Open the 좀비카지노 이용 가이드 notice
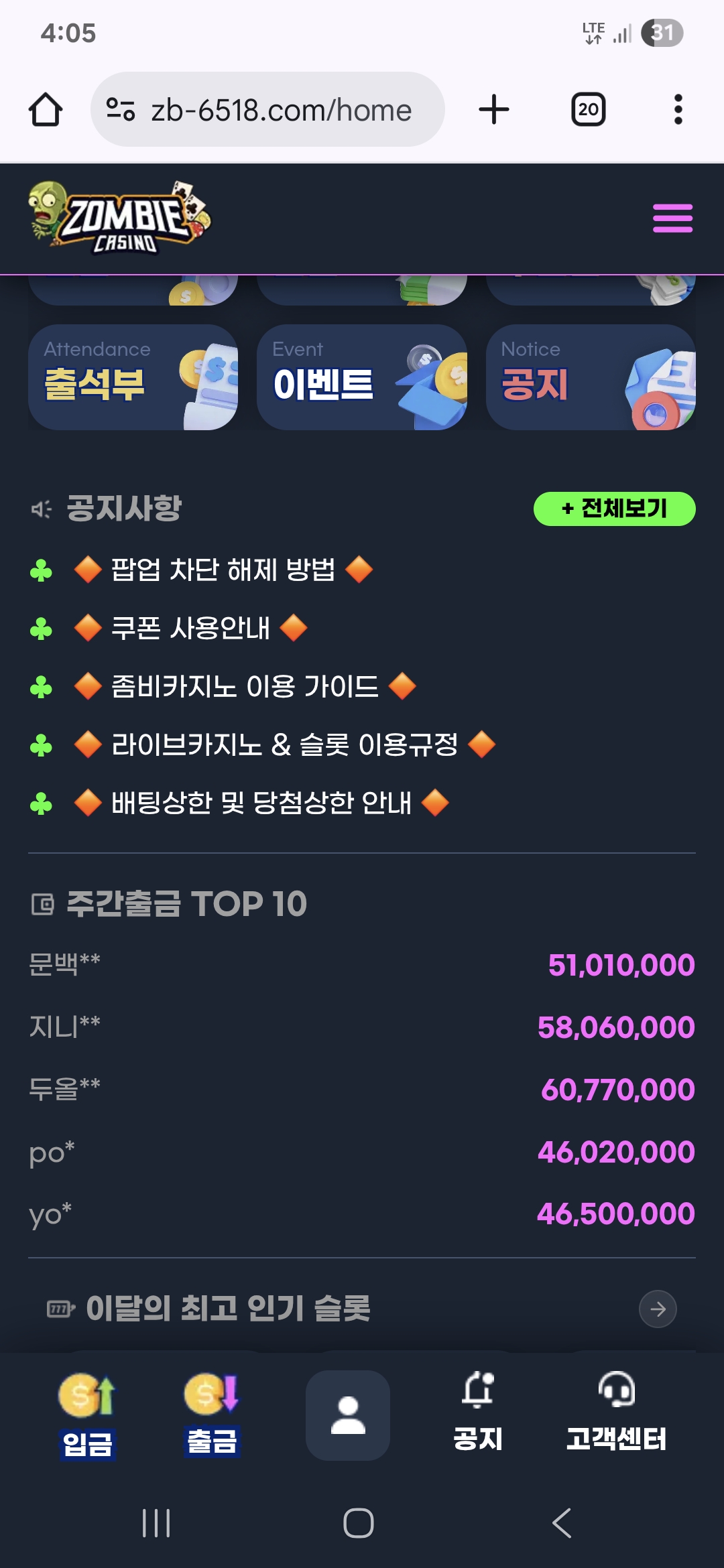 pos(245,687)
